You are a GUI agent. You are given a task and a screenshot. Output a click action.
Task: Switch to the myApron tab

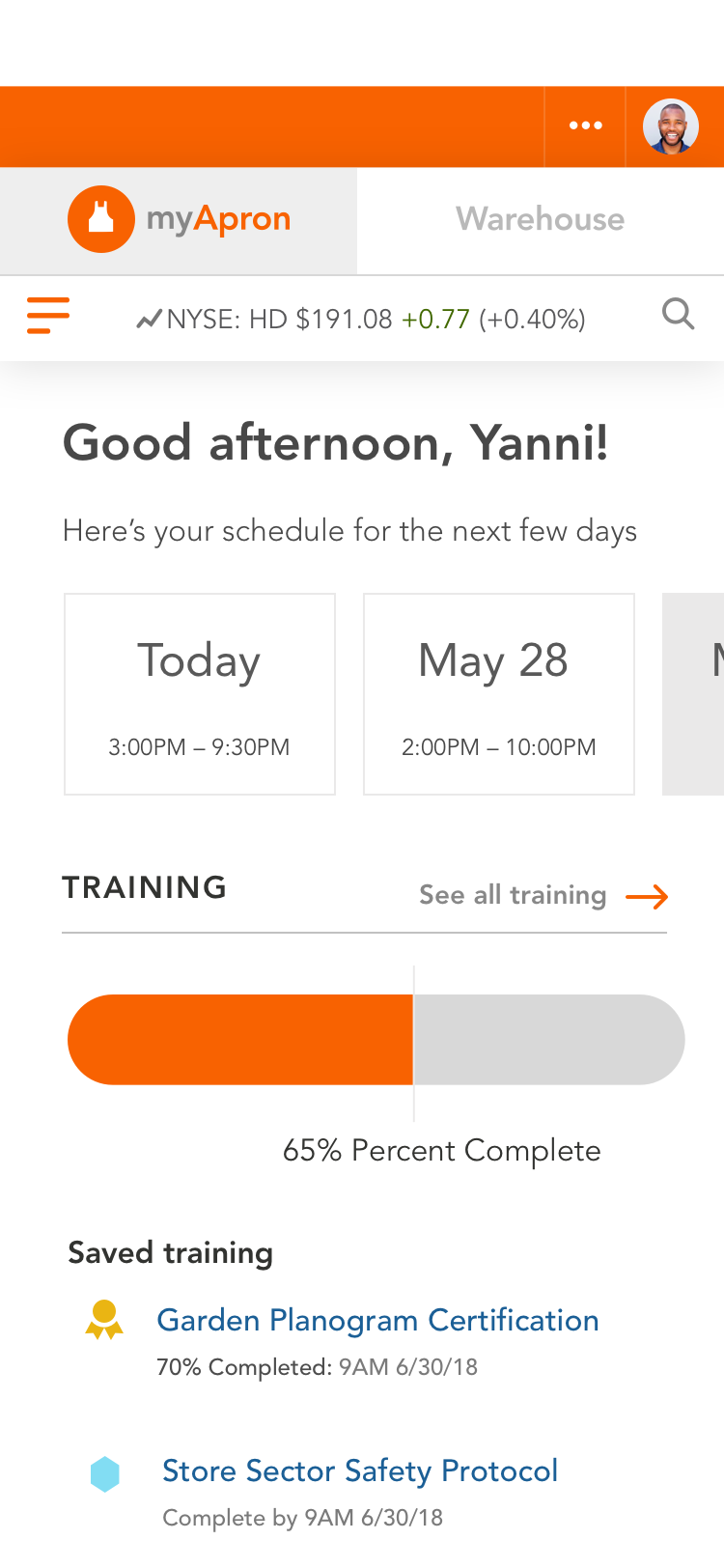(179, 220)
